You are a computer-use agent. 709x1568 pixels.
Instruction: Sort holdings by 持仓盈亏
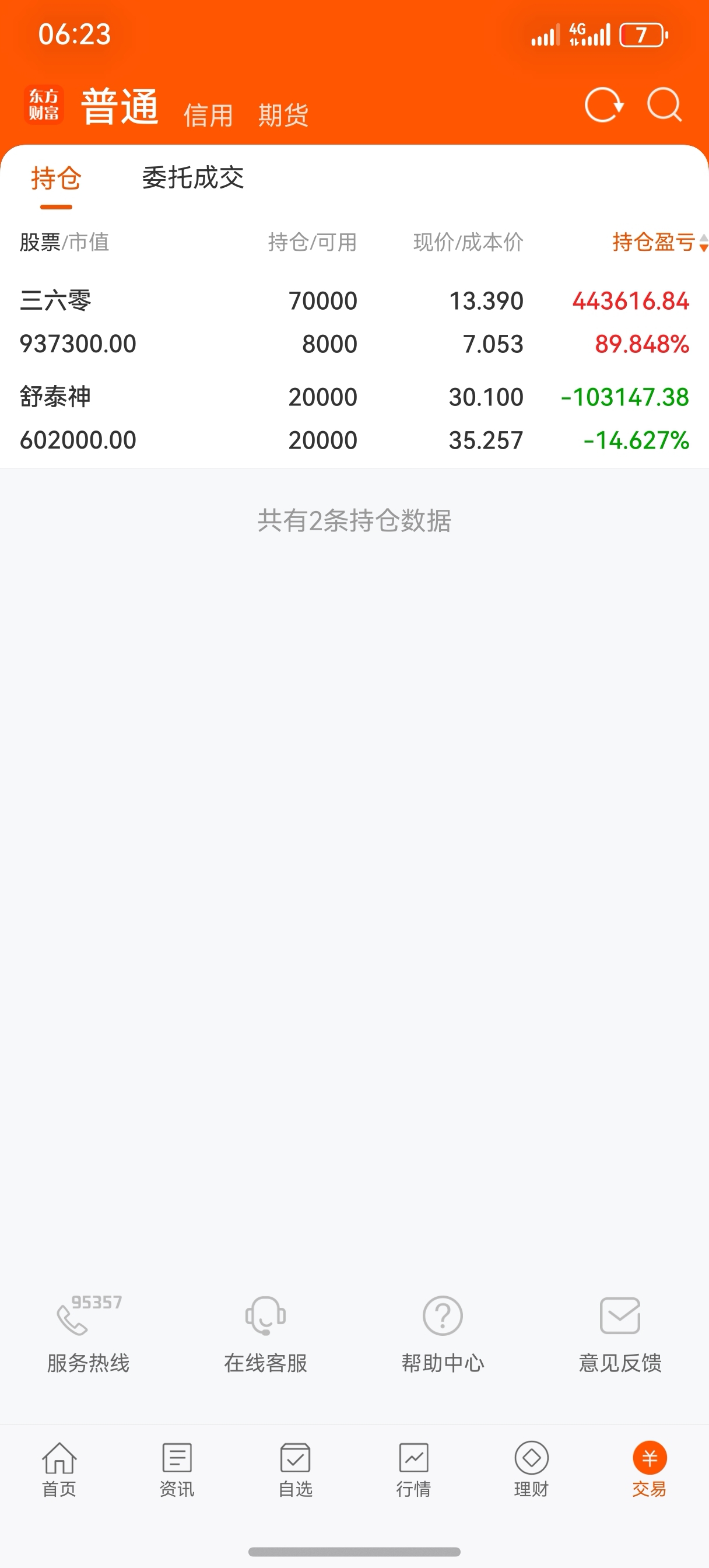point(658,242)
